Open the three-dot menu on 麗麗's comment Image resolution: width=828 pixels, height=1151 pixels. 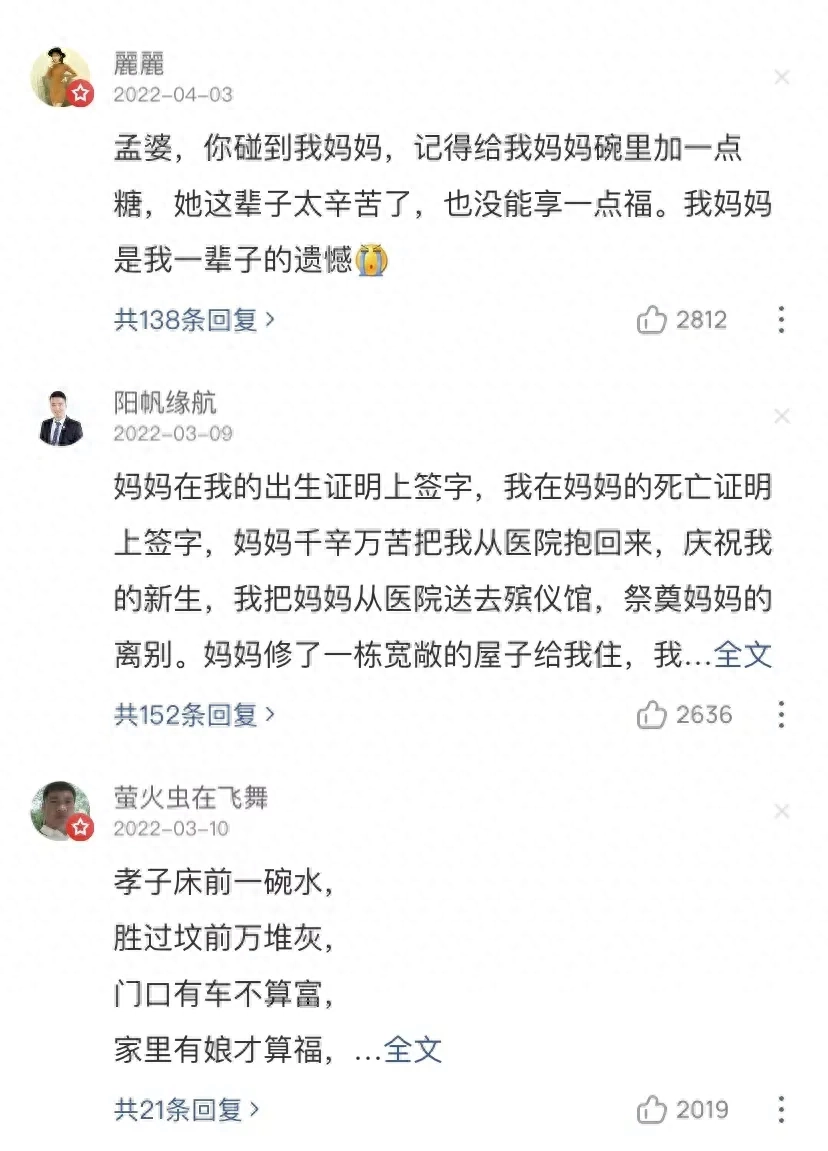click(782, 320)
